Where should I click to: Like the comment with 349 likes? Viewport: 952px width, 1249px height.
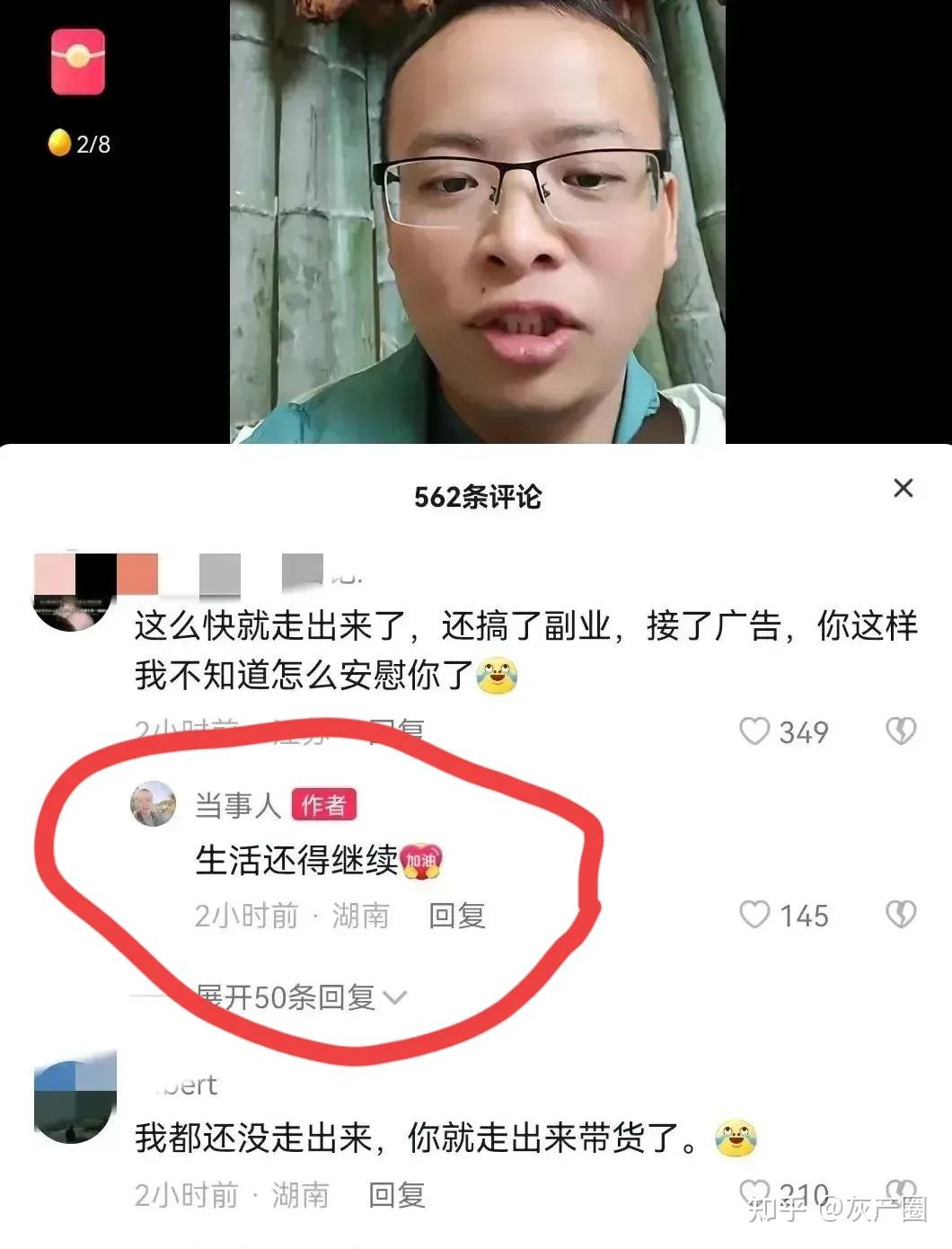[754, 731]
